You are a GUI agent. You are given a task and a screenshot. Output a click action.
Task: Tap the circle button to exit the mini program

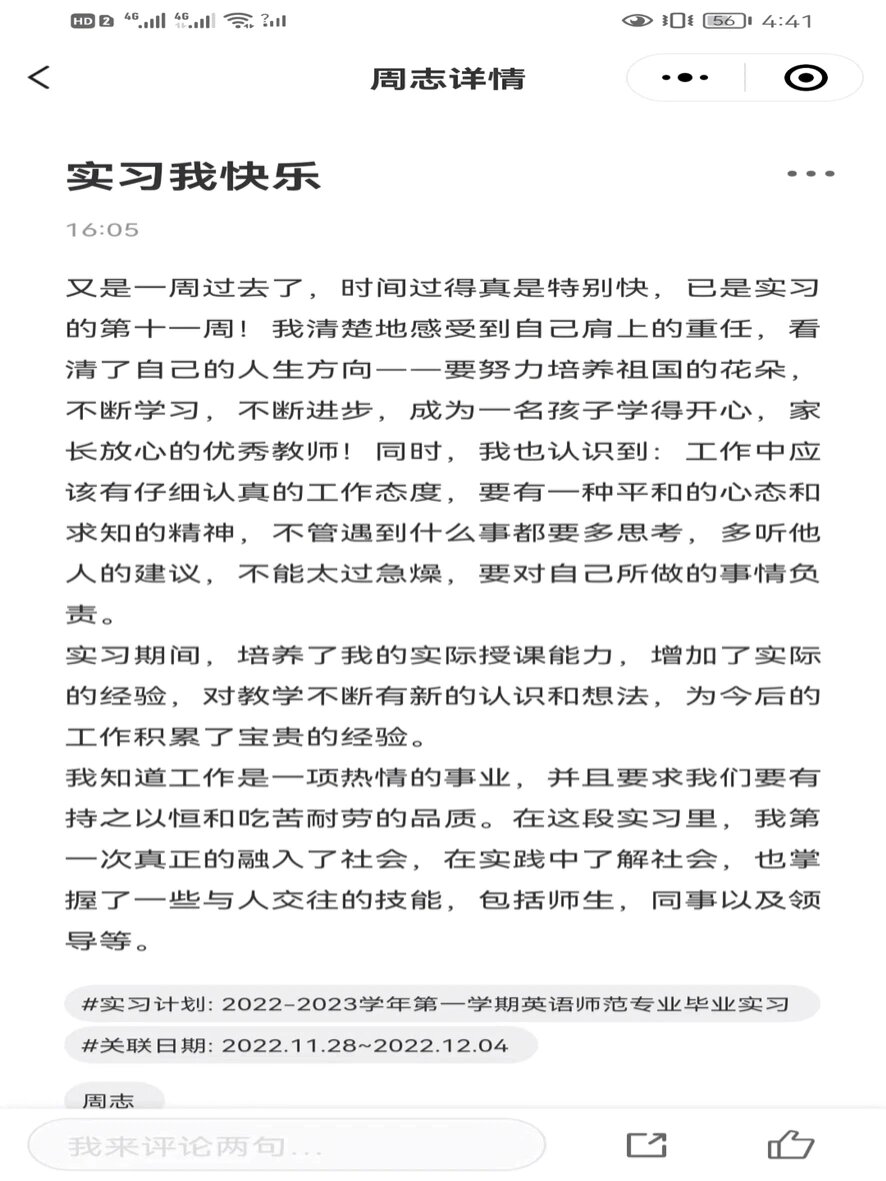click(806, 76)
